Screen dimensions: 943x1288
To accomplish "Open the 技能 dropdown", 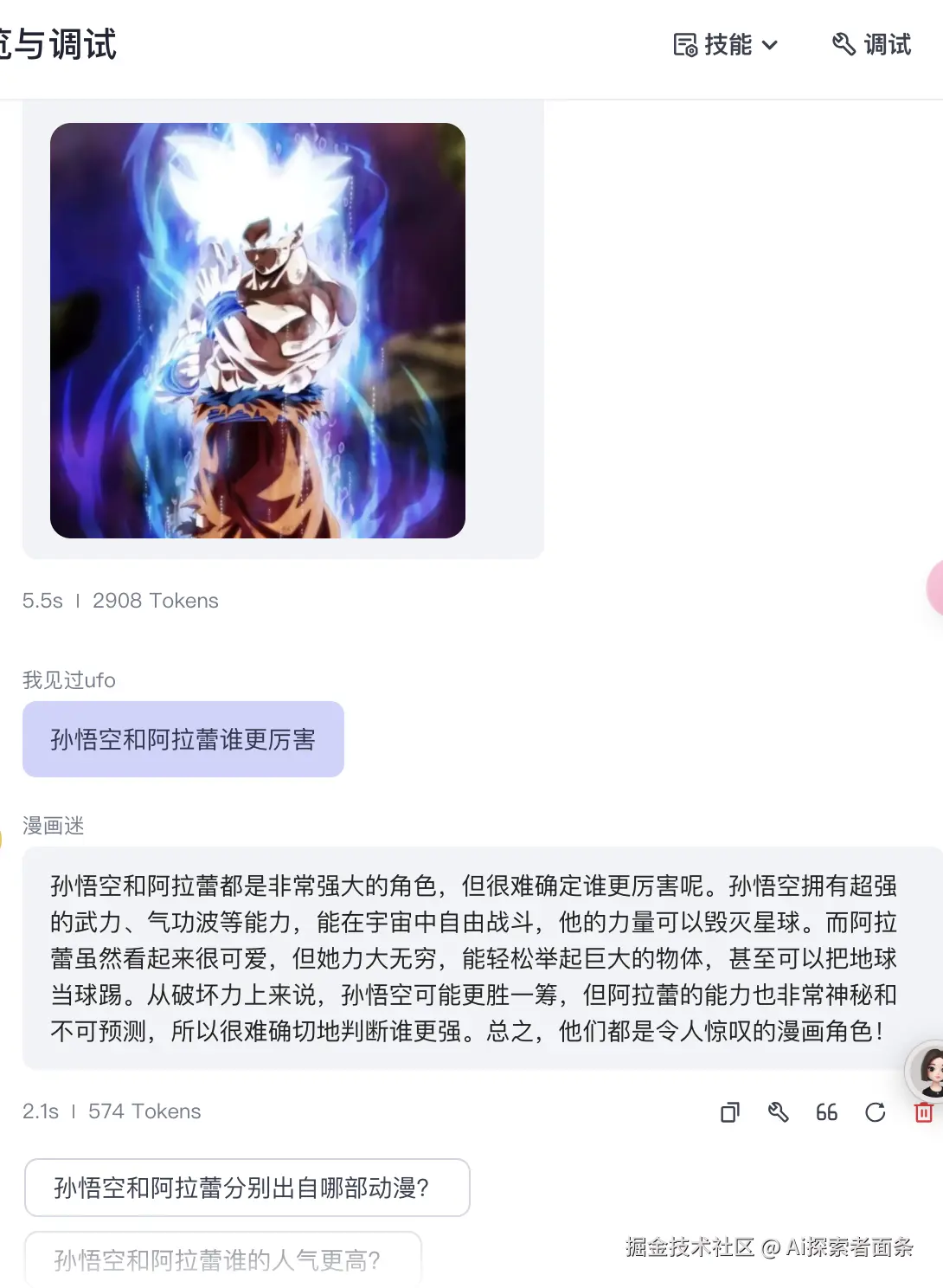I will [x=726, y=44].
